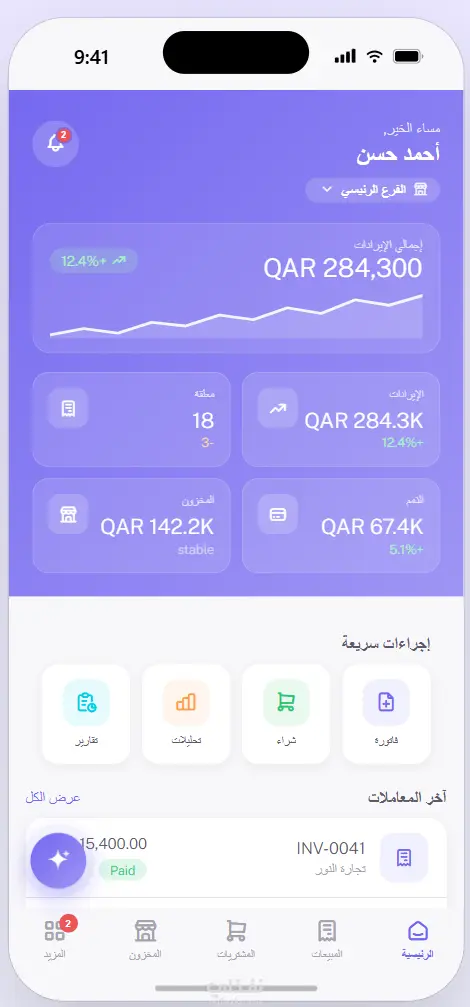Screen dimensions: 470x1007
Task: Switch to the المبيعات tab
Action: coord(327,939)
